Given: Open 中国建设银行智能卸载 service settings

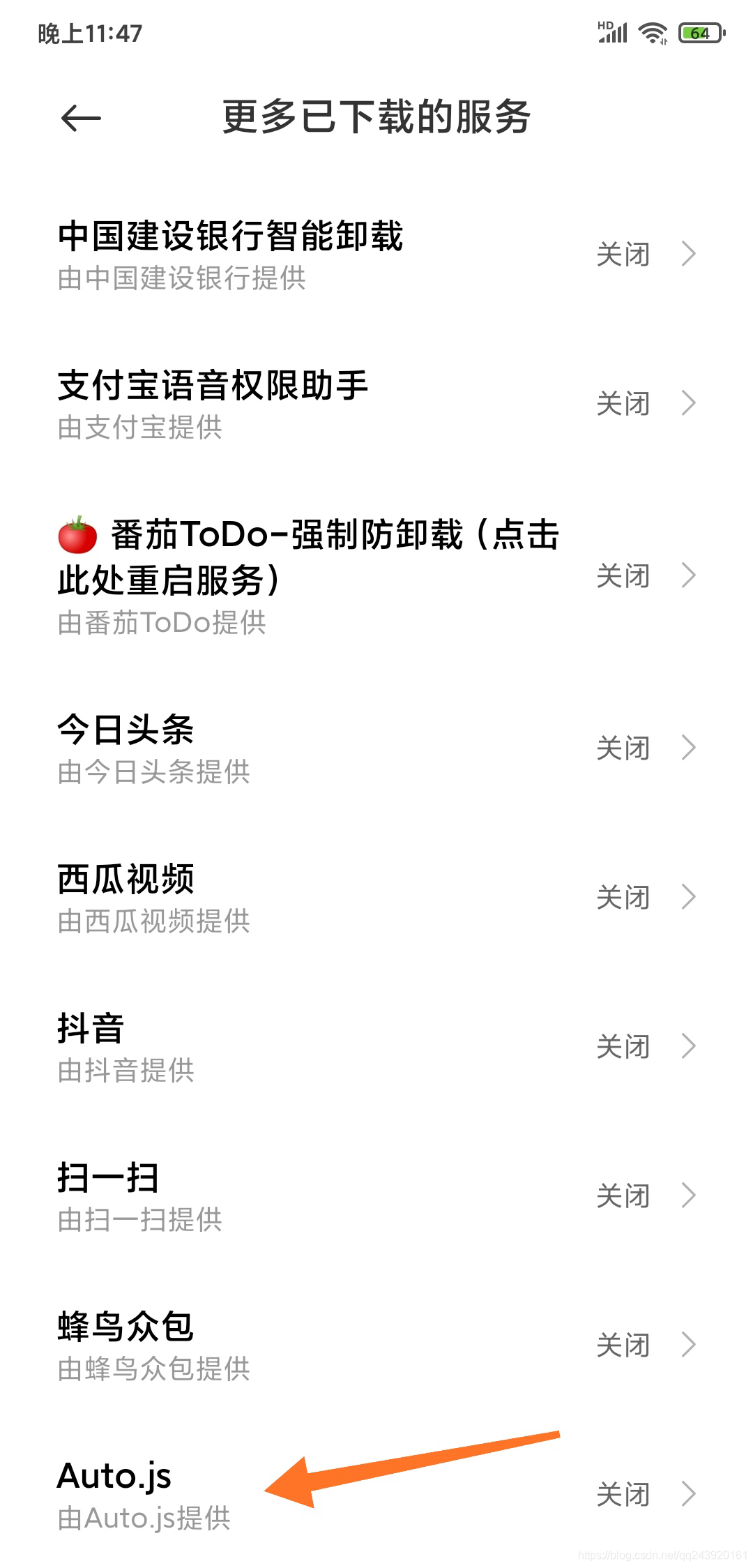Looking at the screenshot, I should point(376,254).
